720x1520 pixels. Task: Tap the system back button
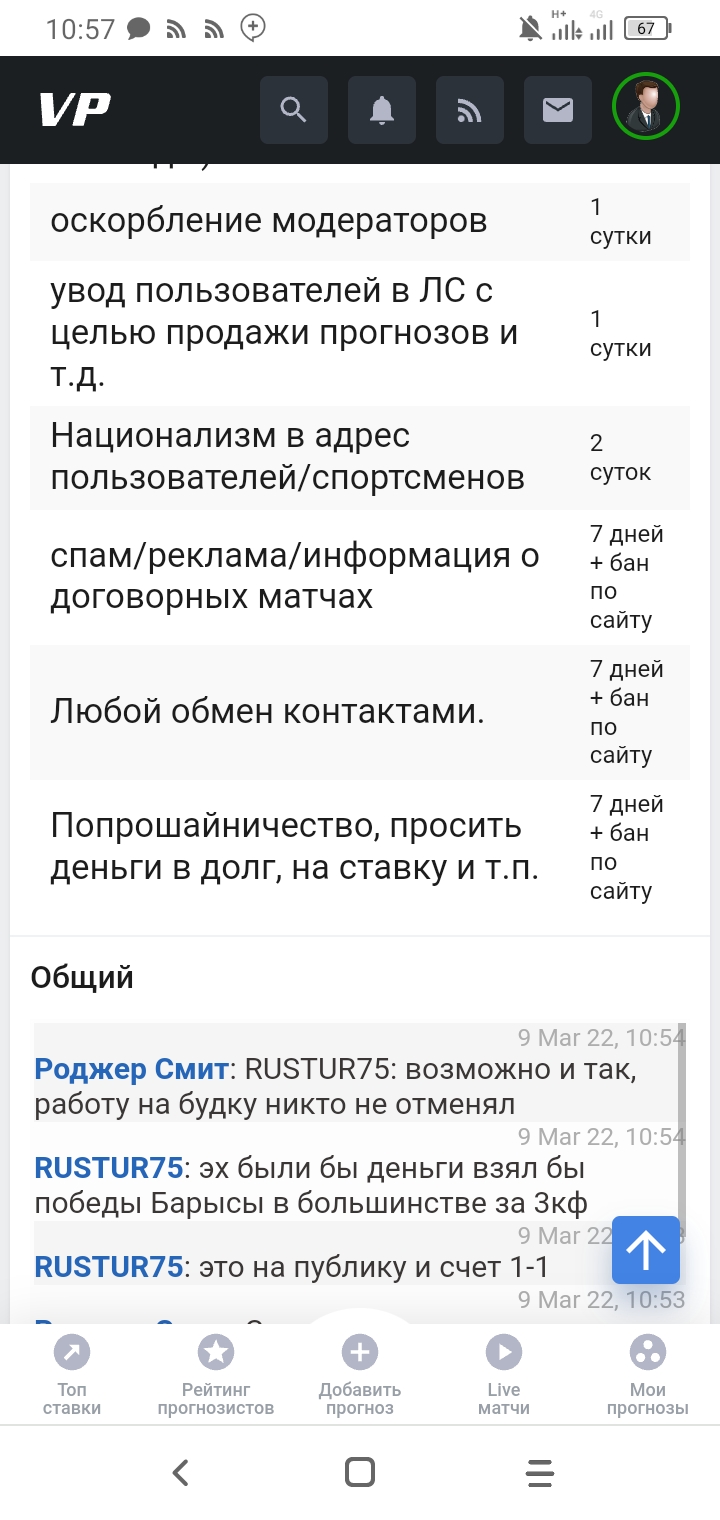[x=181, y=1472]
